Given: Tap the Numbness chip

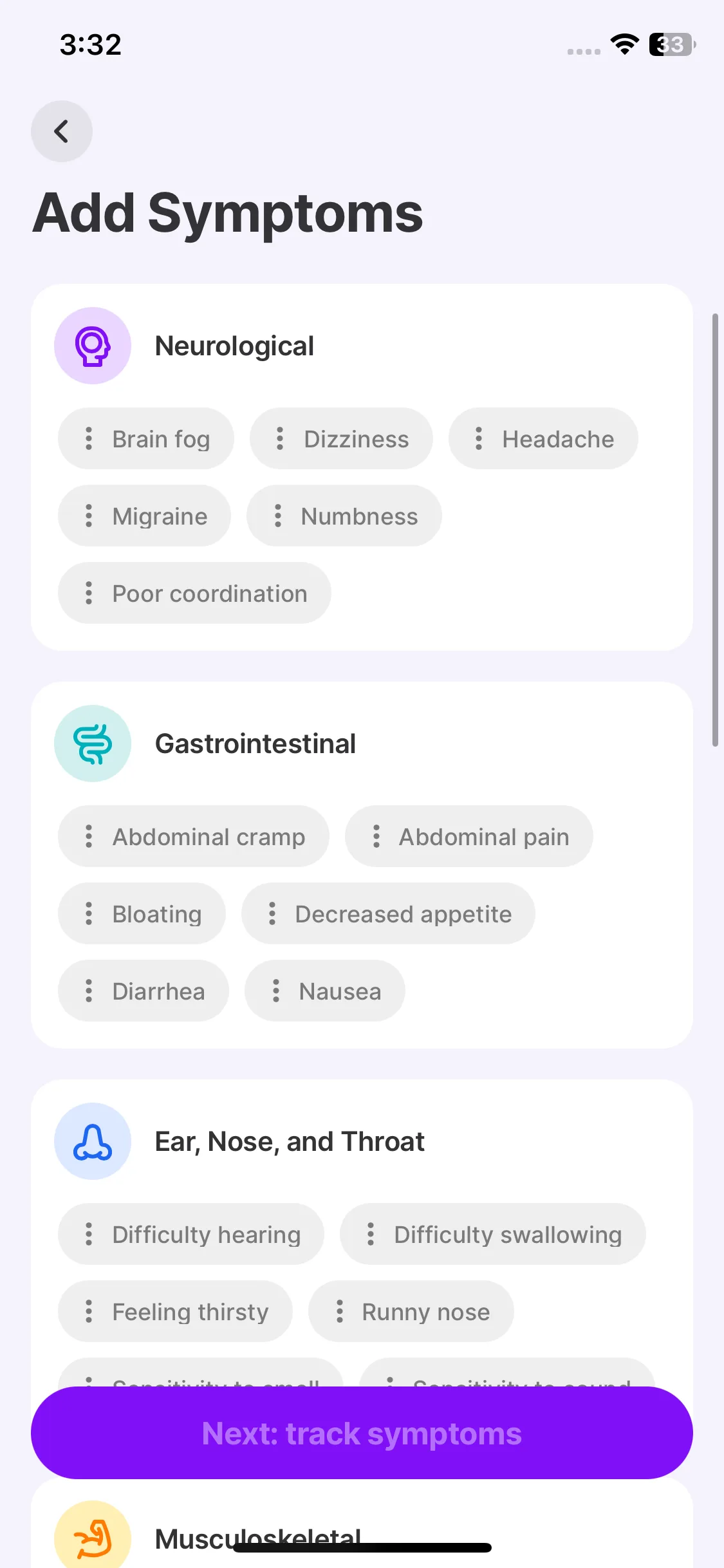Looking at the screenshot, I should click(344, 516).
